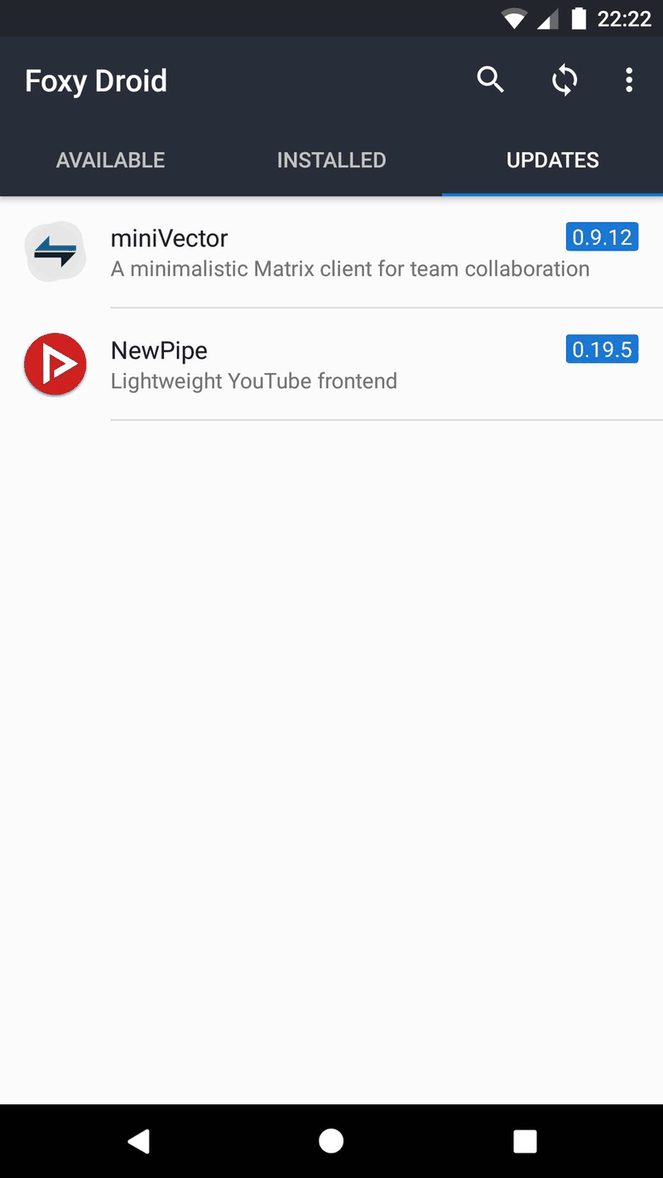Viewport: 663px width, 1178px height.
Task: Select the Updates tab
Action: pyautogui.click(x=552, y=160)
